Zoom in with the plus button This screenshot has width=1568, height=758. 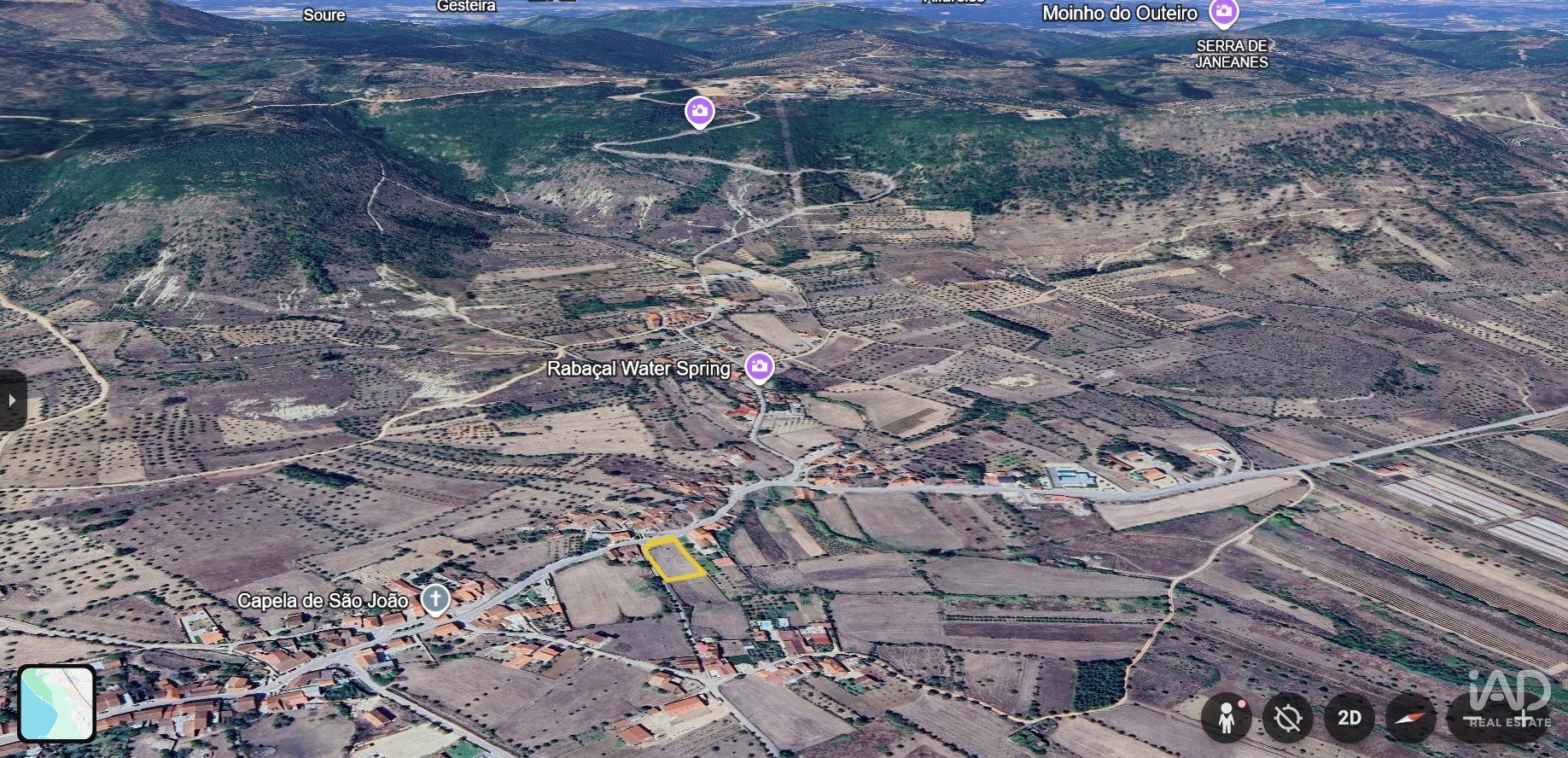tap(1524, 719)
